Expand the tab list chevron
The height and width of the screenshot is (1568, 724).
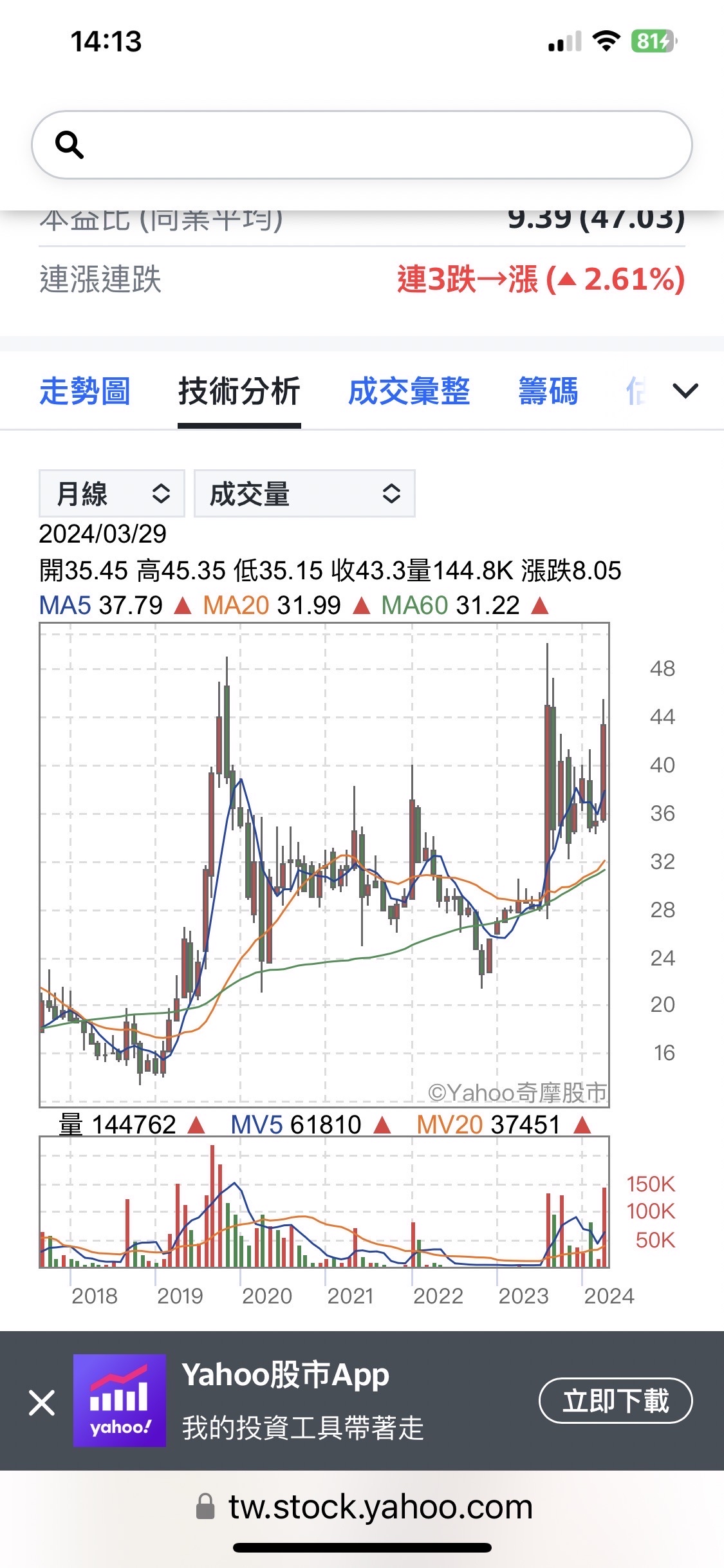[x=685, y=391]
